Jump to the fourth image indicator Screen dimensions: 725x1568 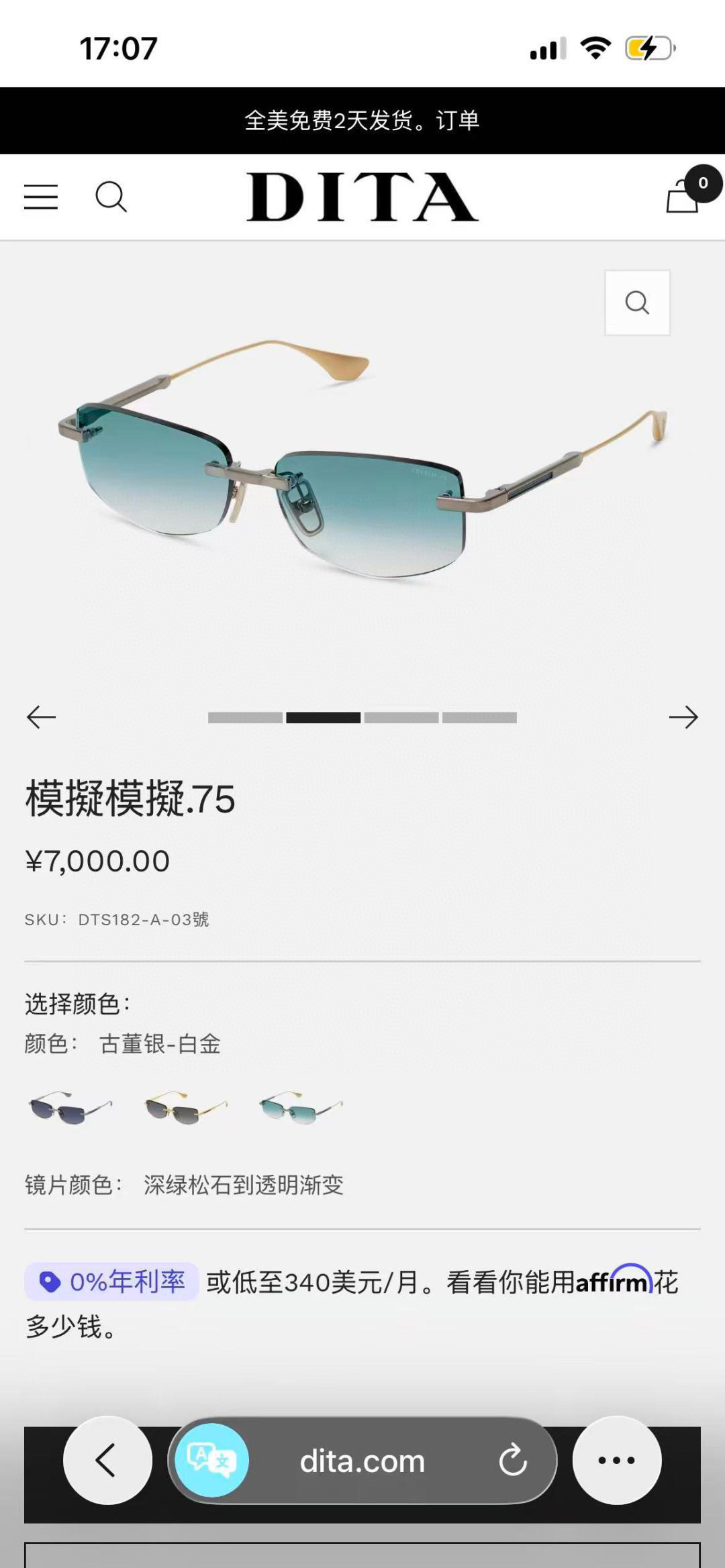[x=479, y=718]
